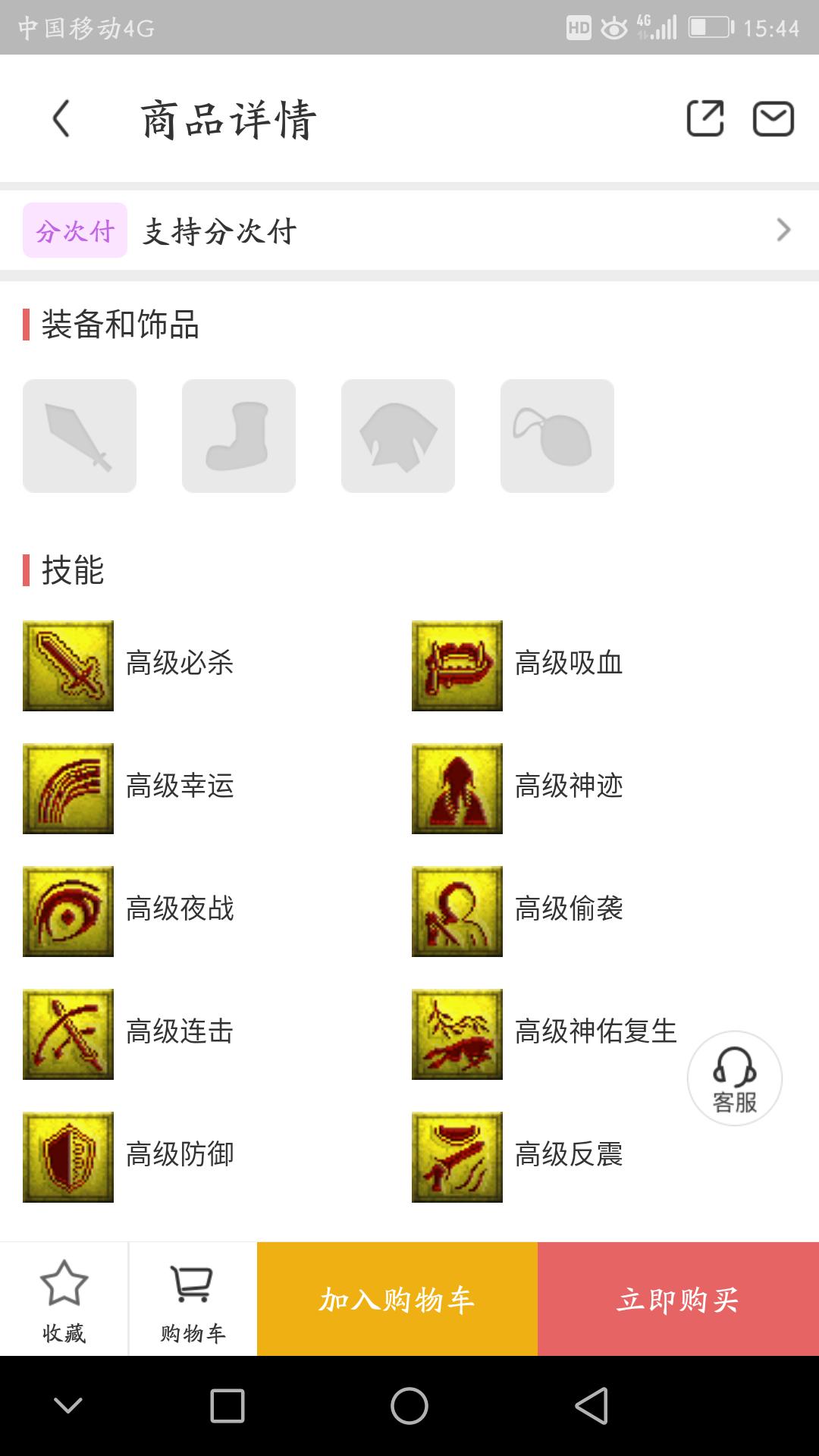Buy now with 立即购买

(x=678, y=1300)
